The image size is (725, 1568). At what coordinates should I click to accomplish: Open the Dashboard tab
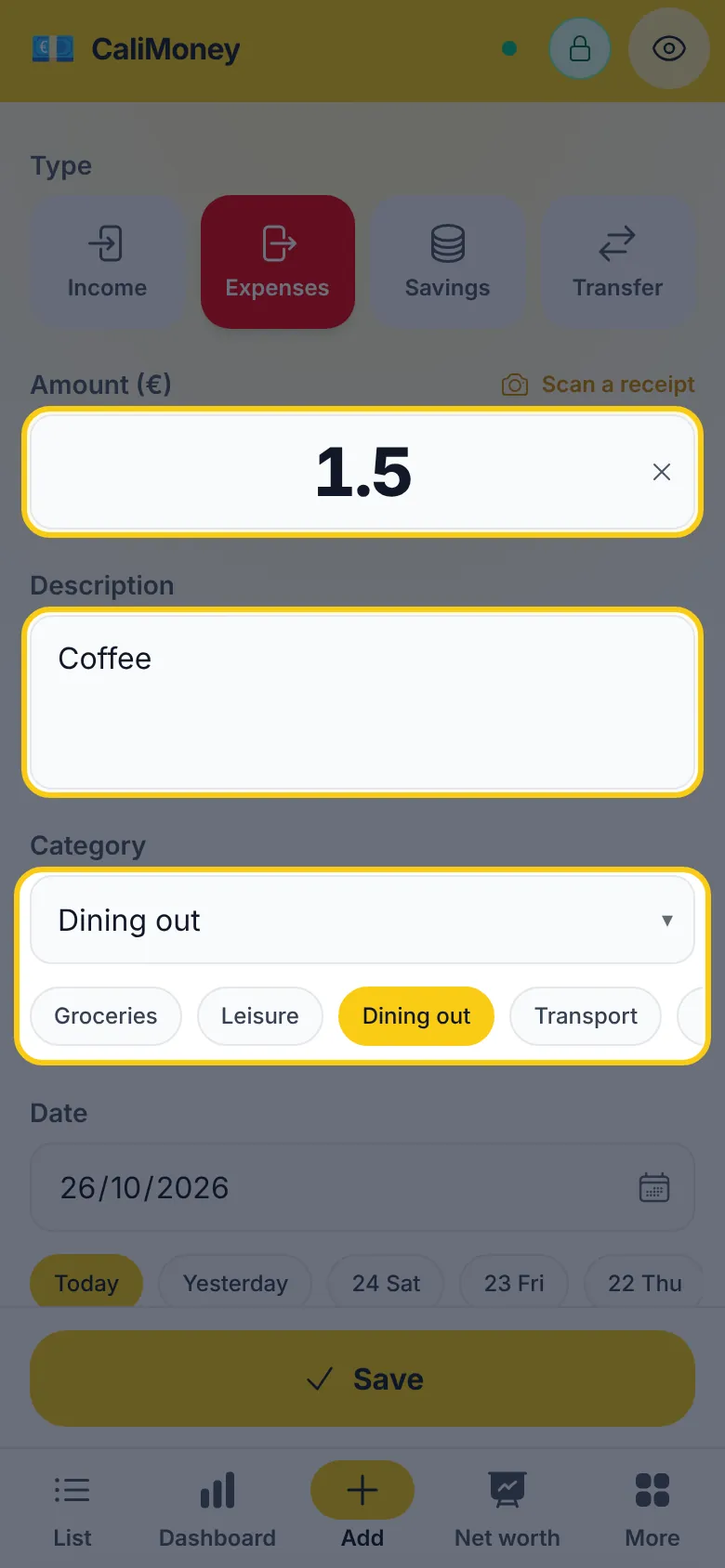point(217,1510)
